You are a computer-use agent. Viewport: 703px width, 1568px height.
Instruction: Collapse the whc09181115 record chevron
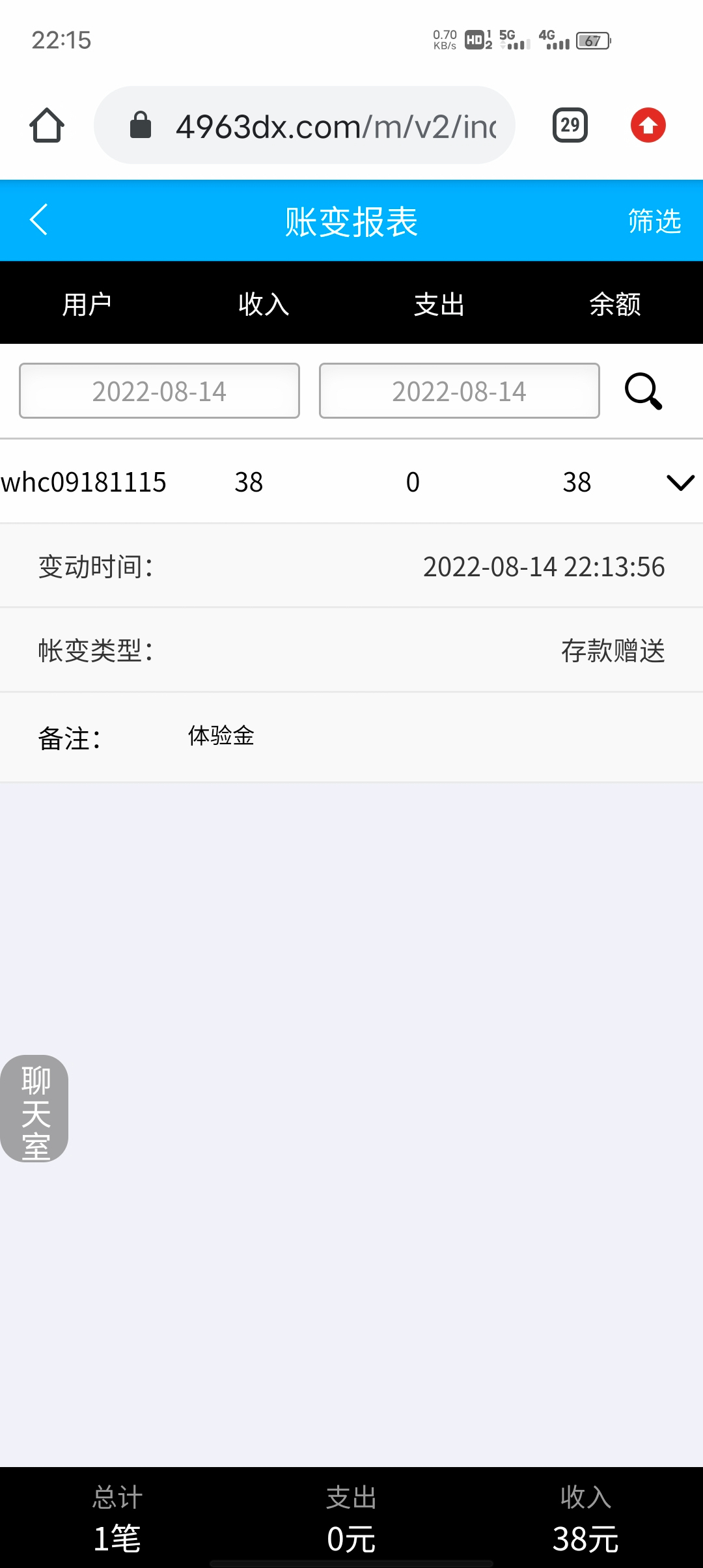[x=680, y=483]
